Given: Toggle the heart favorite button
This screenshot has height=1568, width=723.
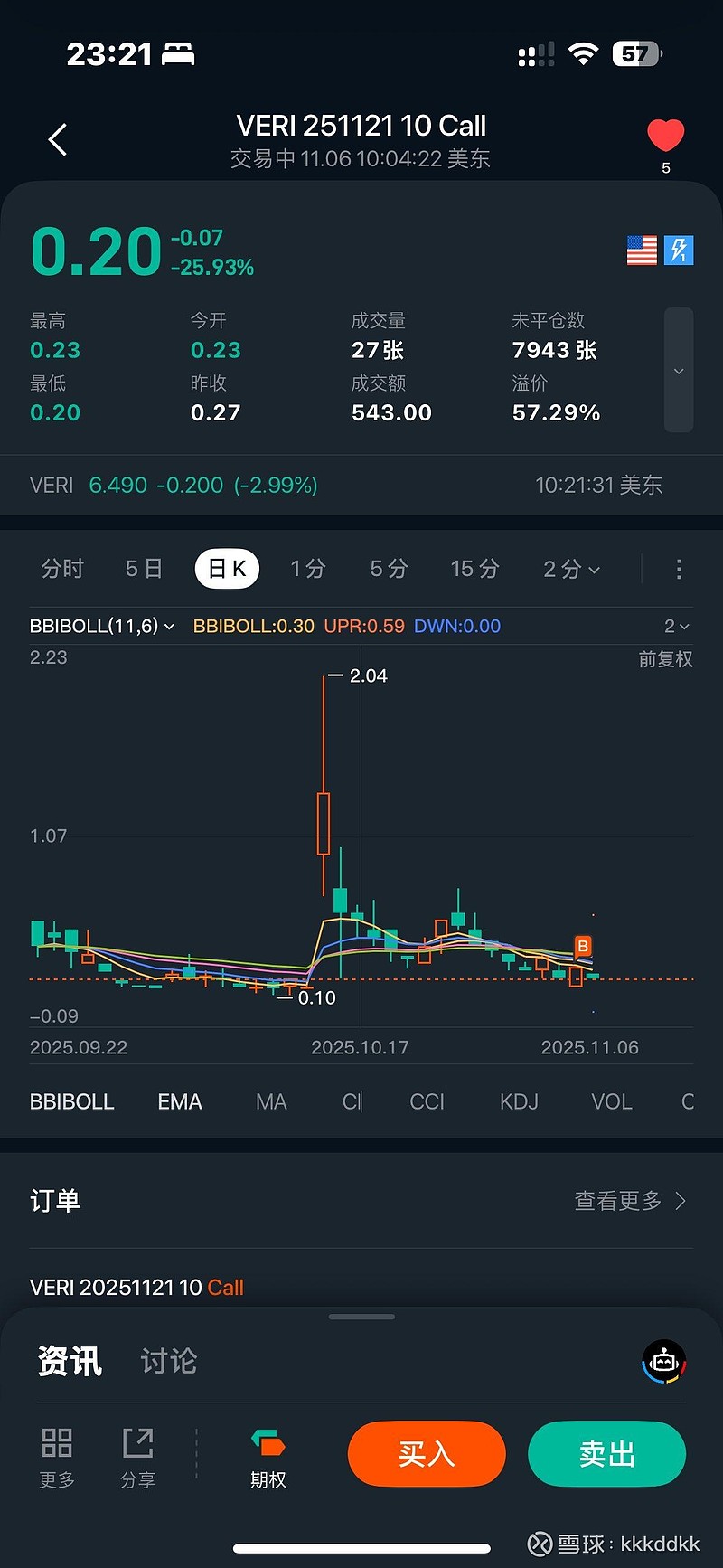Looking at the screenshot, I should coord(665,136).
